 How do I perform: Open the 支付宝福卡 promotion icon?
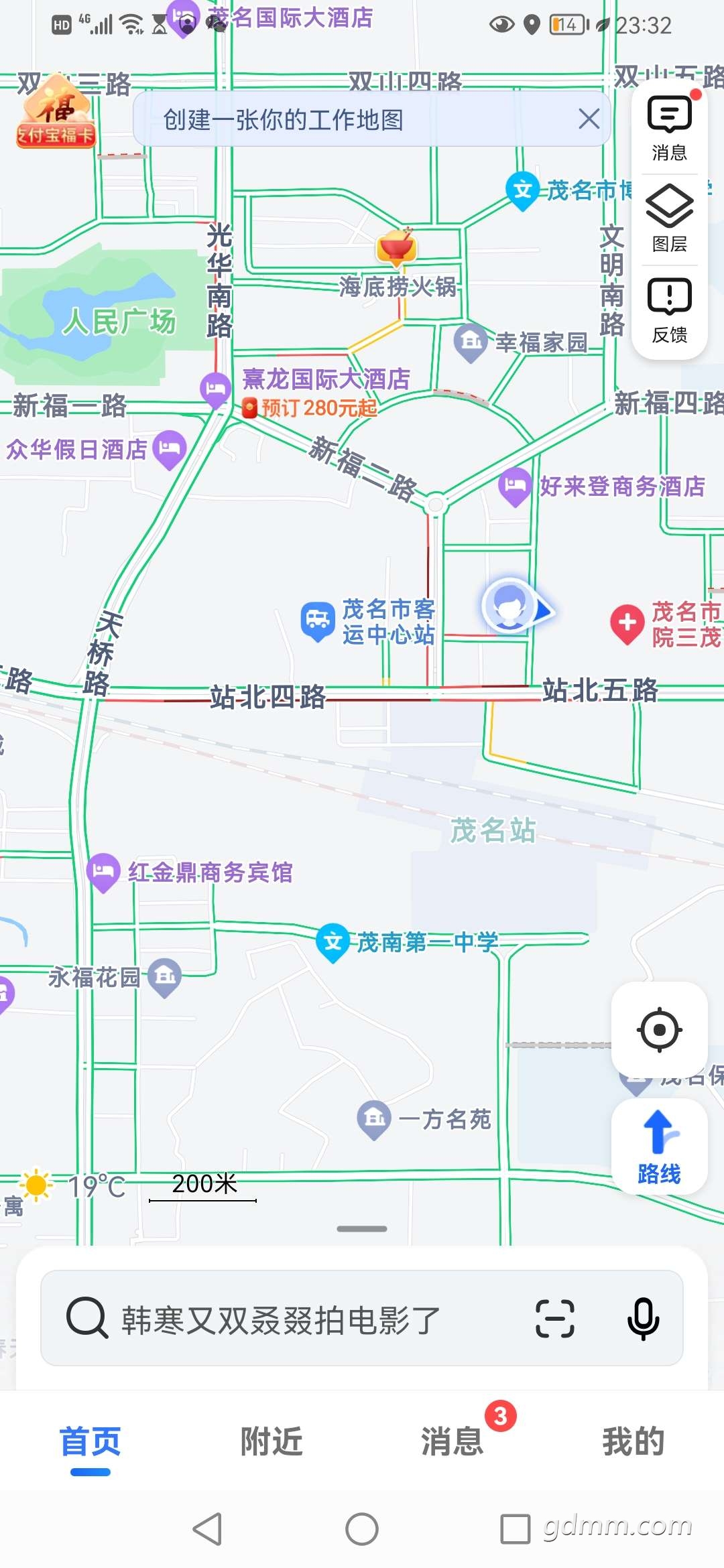coord(56,113)
